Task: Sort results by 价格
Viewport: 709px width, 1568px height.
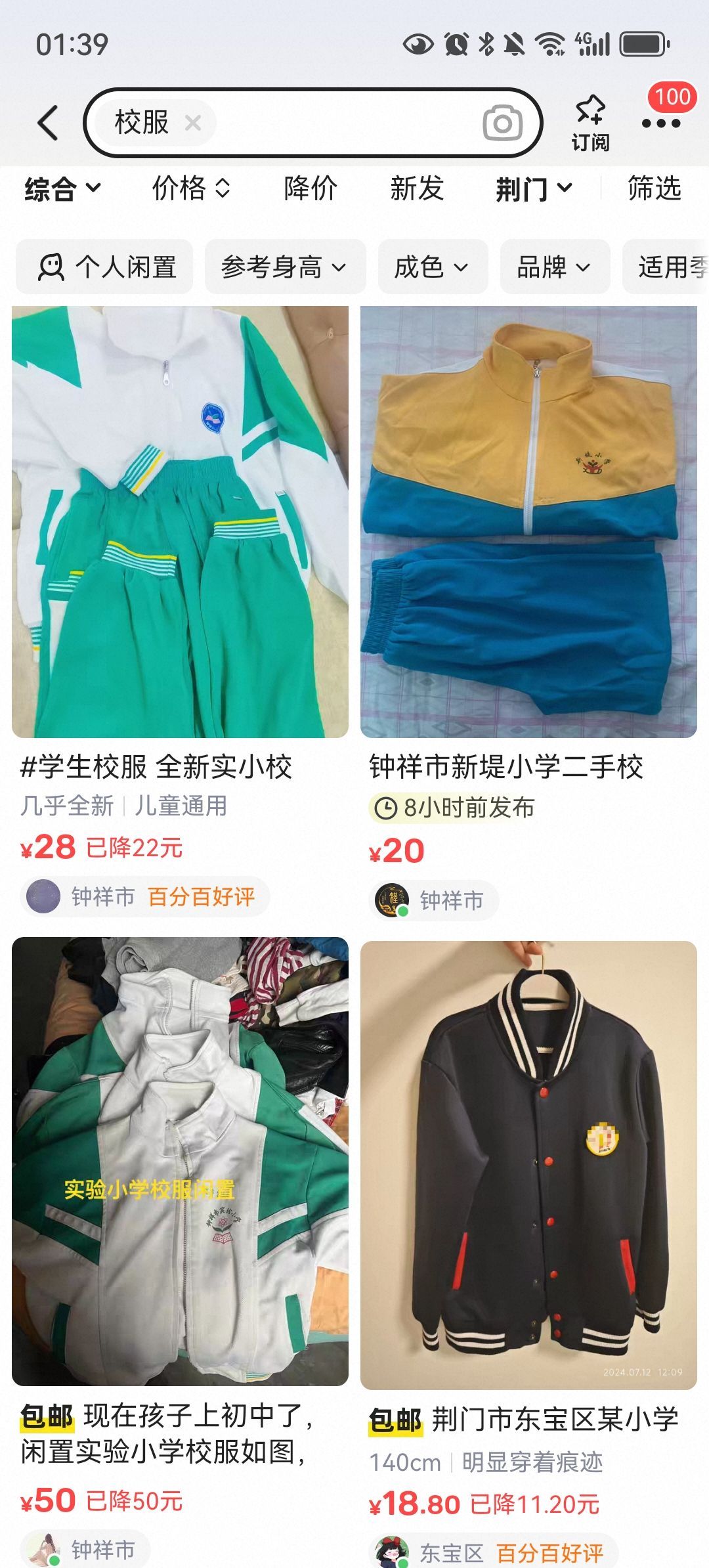Action: 190,189
